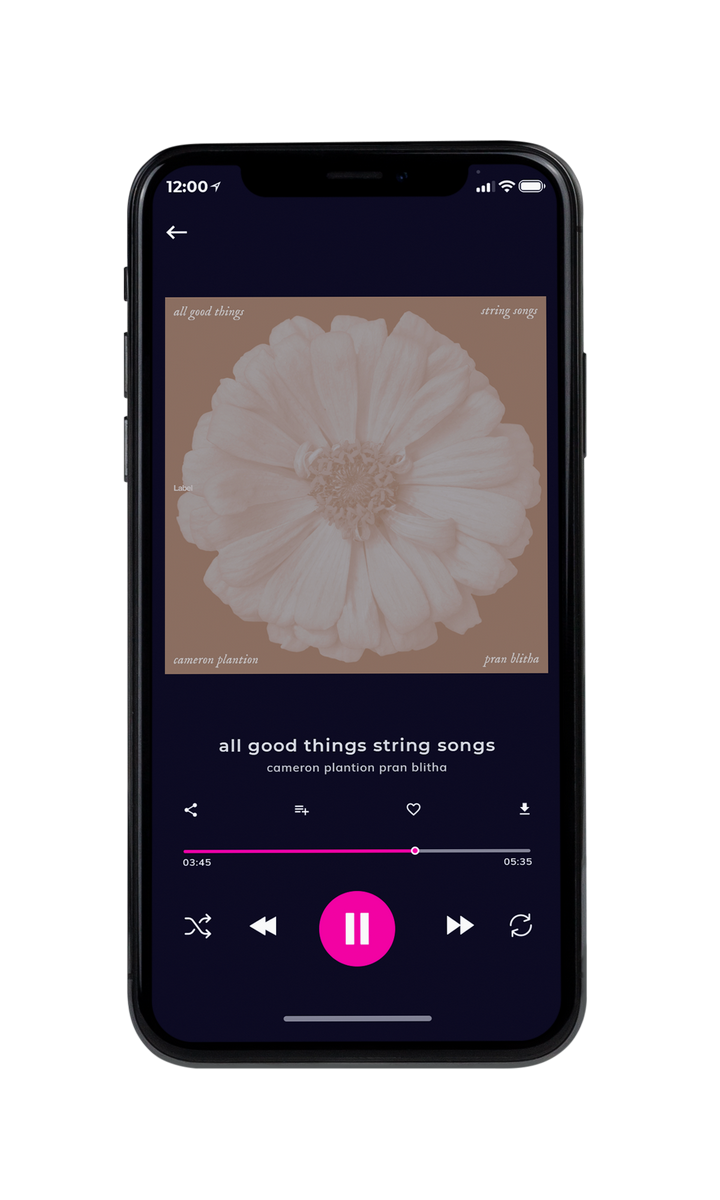
Task: Download the current track
Action: (x=524, y=809)
